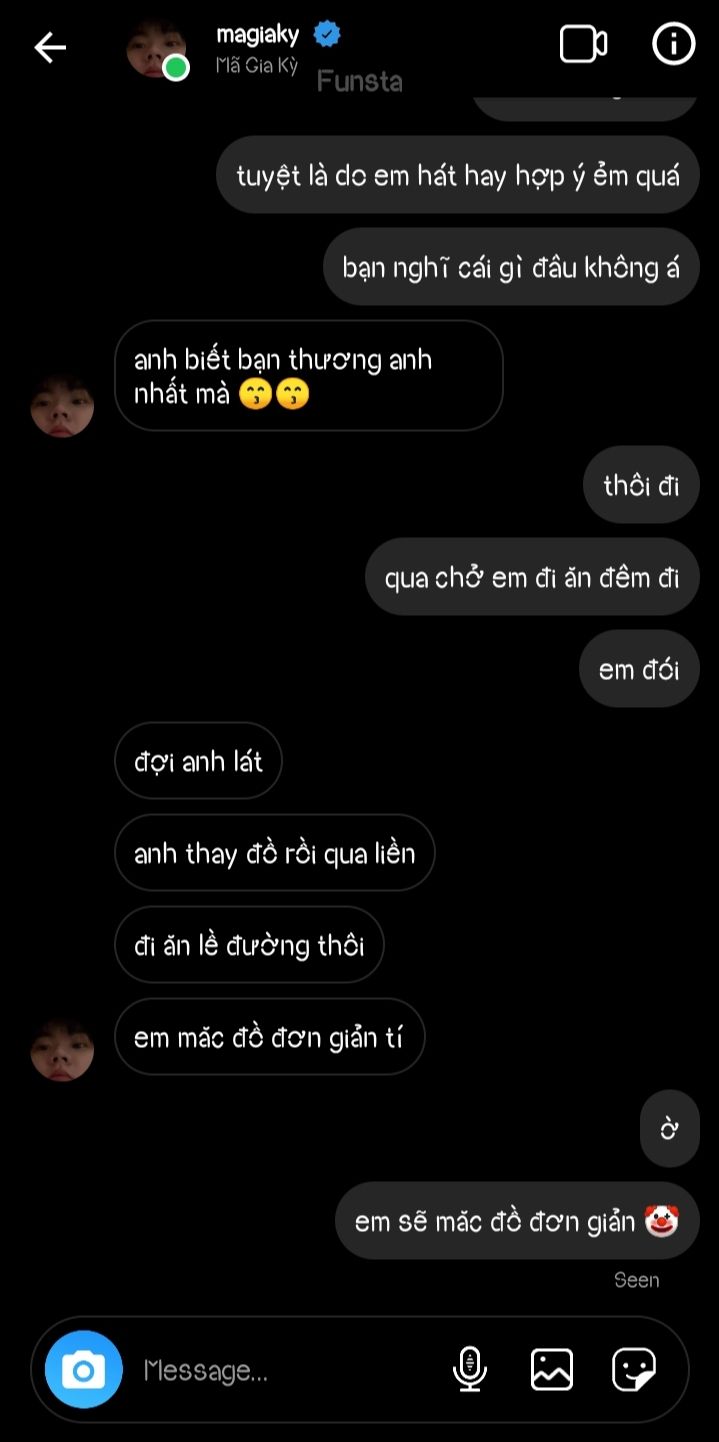The image size is (719, 1442).
Task: Go back to the inbox
Action: coord(50,47)
